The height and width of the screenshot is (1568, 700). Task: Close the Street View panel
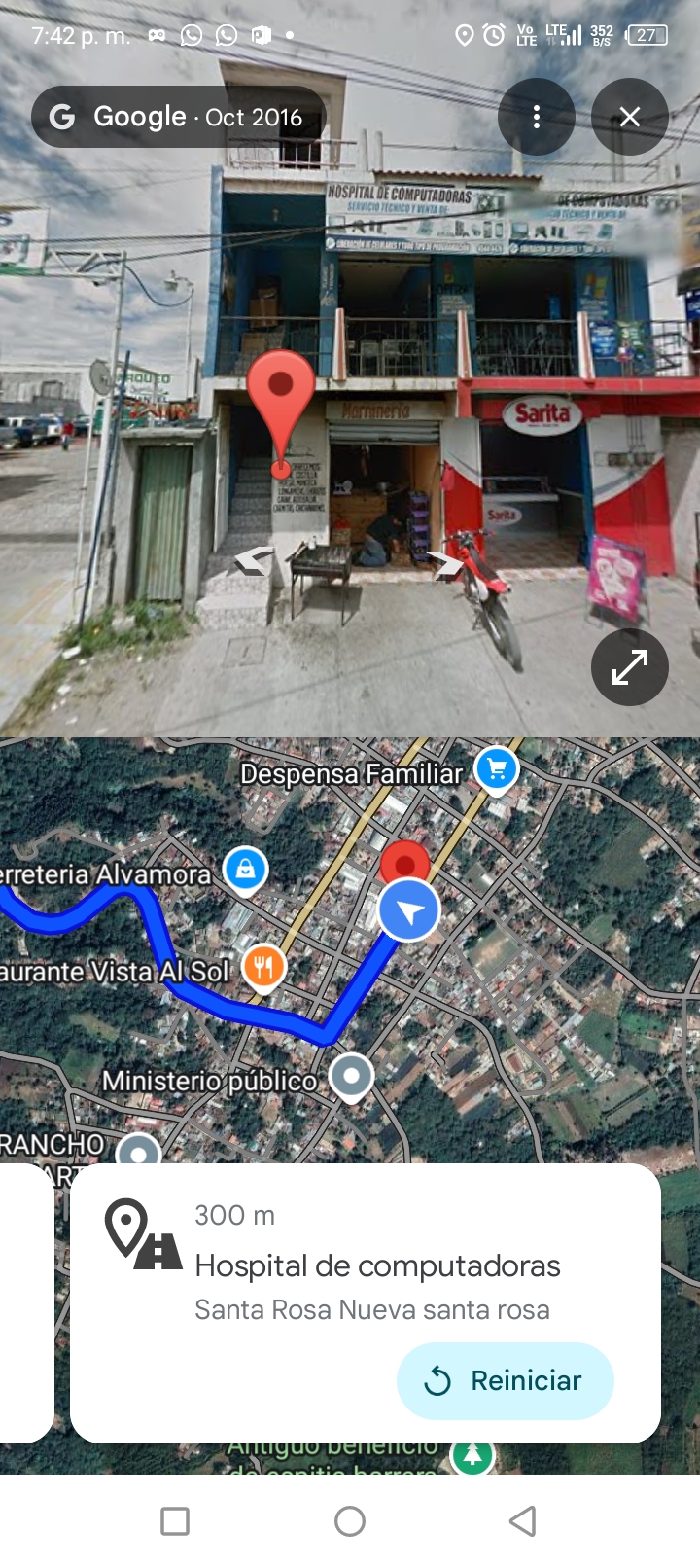click(x=629, y=118)
